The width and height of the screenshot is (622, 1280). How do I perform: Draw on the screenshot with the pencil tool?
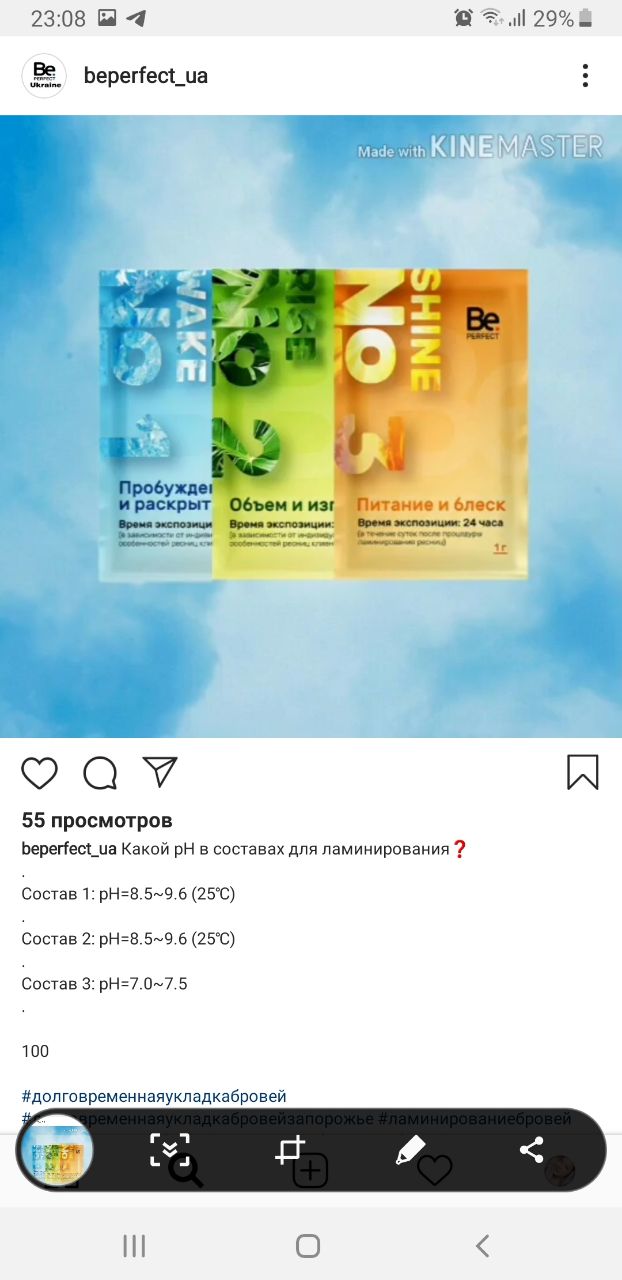click(x=410, y=1150)
